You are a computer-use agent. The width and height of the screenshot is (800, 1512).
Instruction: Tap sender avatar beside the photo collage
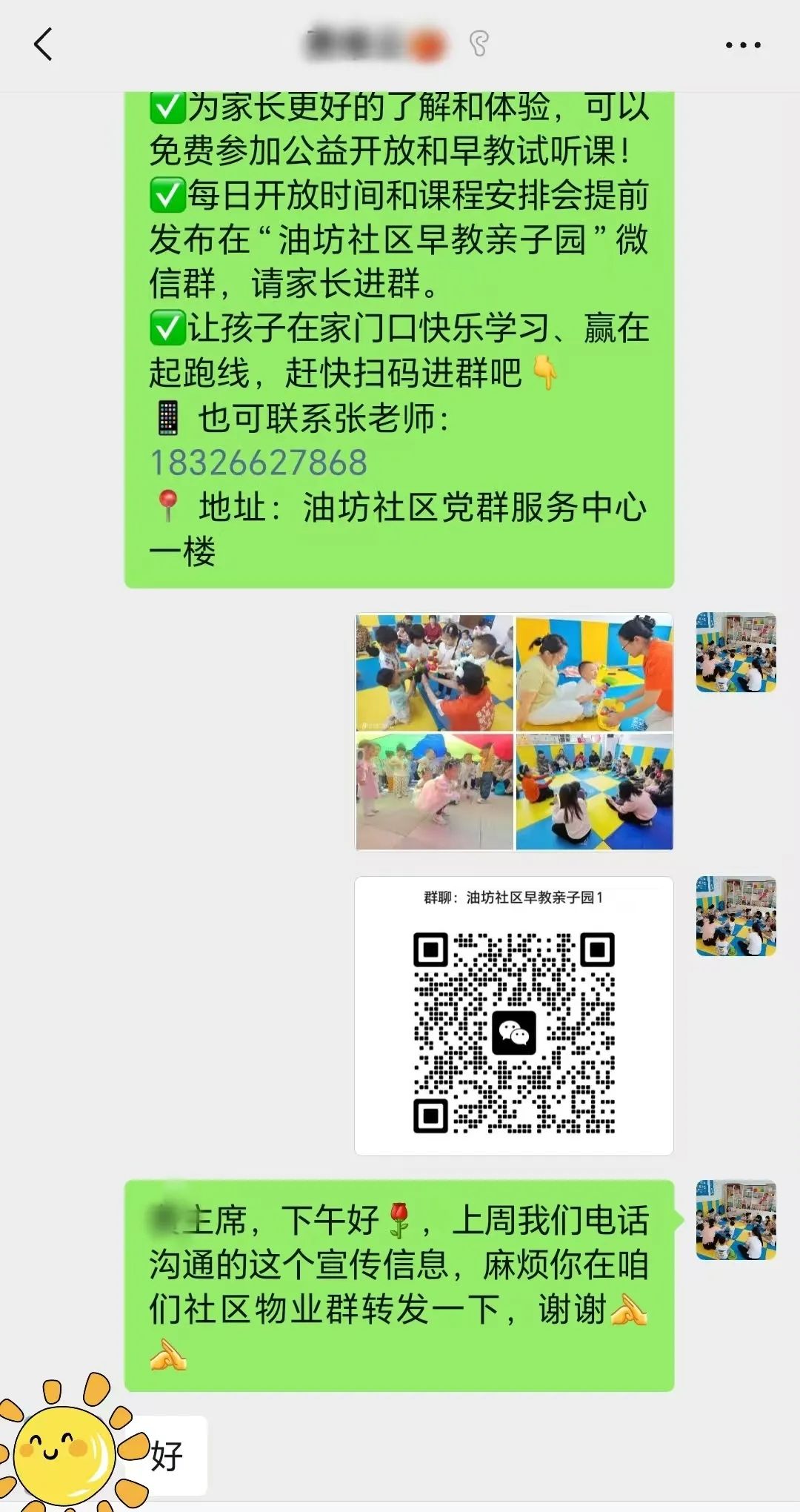[x=736, y=652]
